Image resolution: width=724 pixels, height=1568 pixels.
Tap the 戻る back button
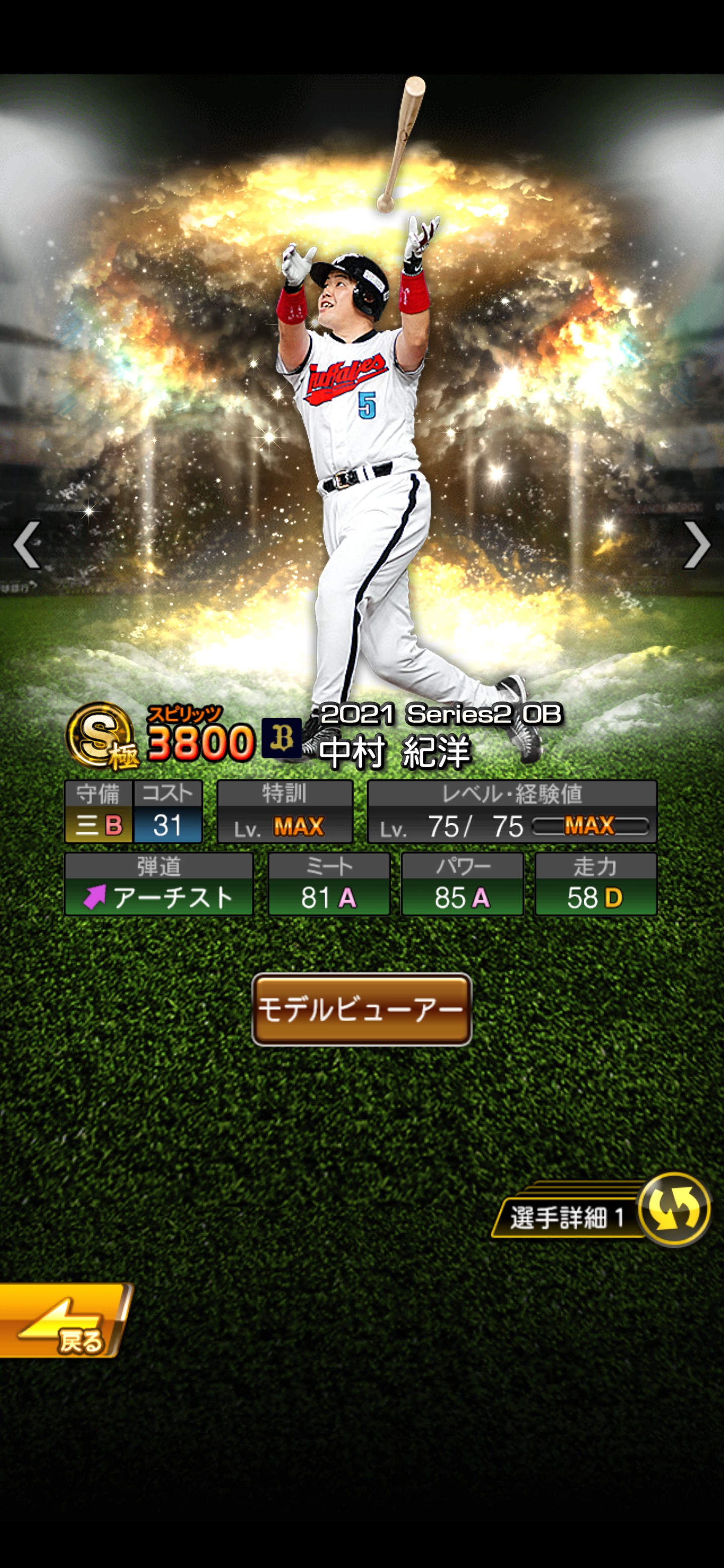coord(64,1321)
